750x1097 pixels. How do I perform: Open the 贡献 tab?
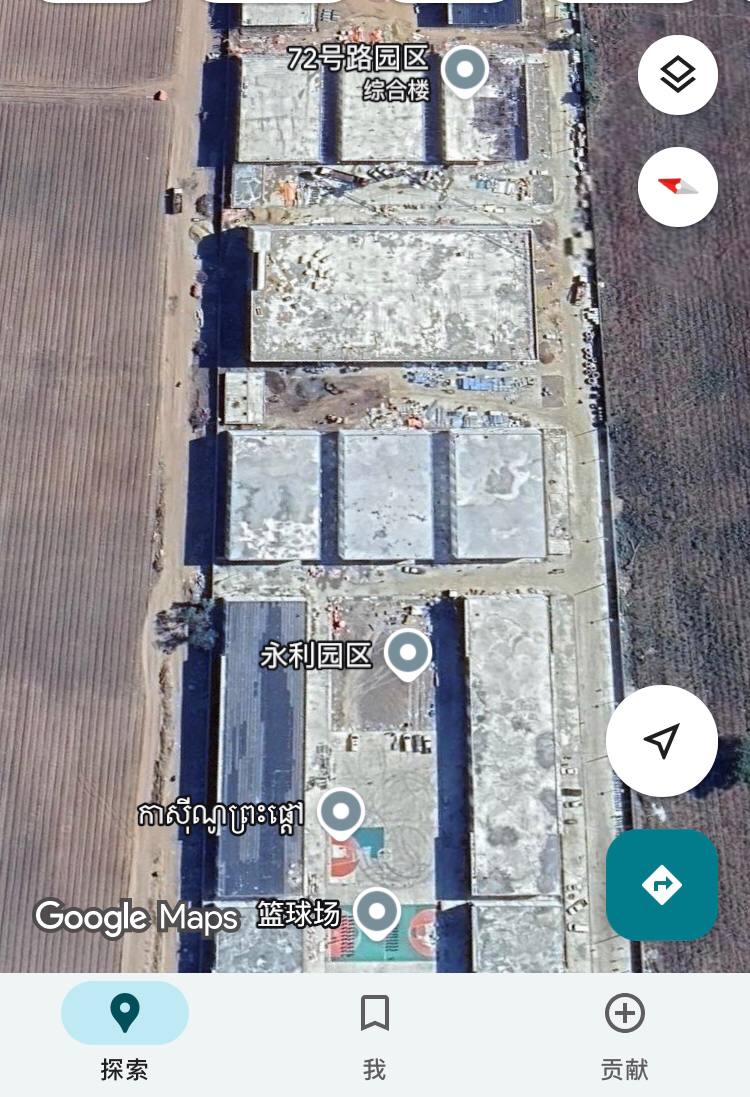[x=624, y=1031]
